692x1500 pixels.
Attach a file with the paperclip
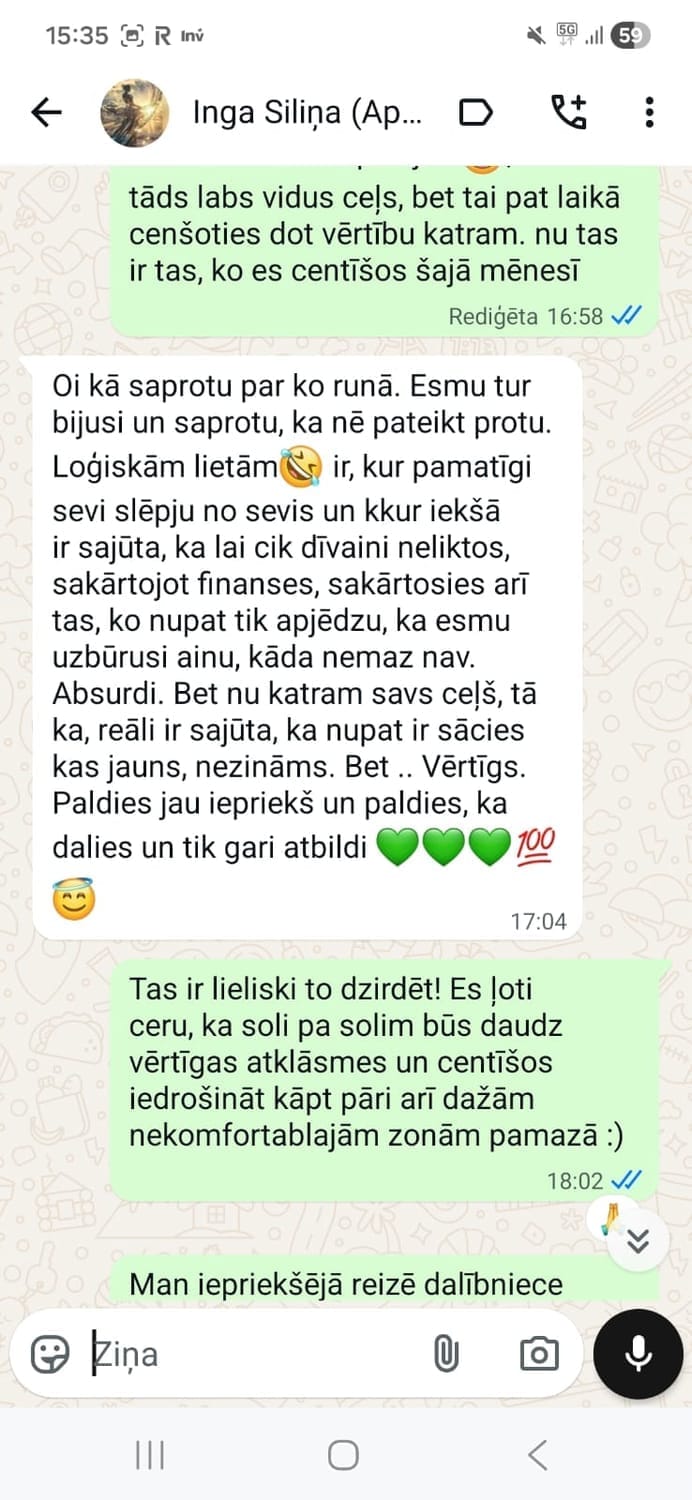pos(445,1354)
